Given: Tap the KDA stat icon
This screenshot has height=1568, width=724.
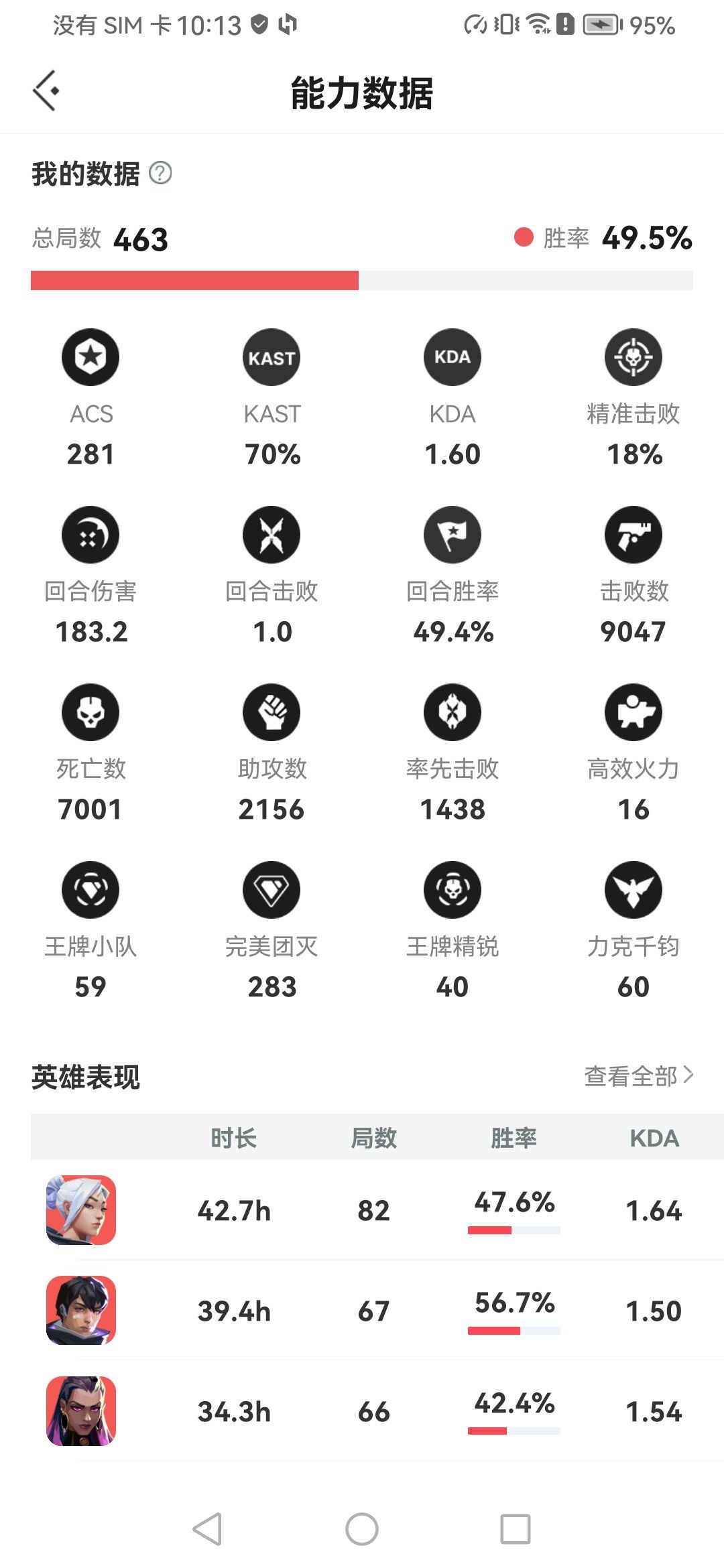Looking at the screenshot, I should tap(452, 357).
